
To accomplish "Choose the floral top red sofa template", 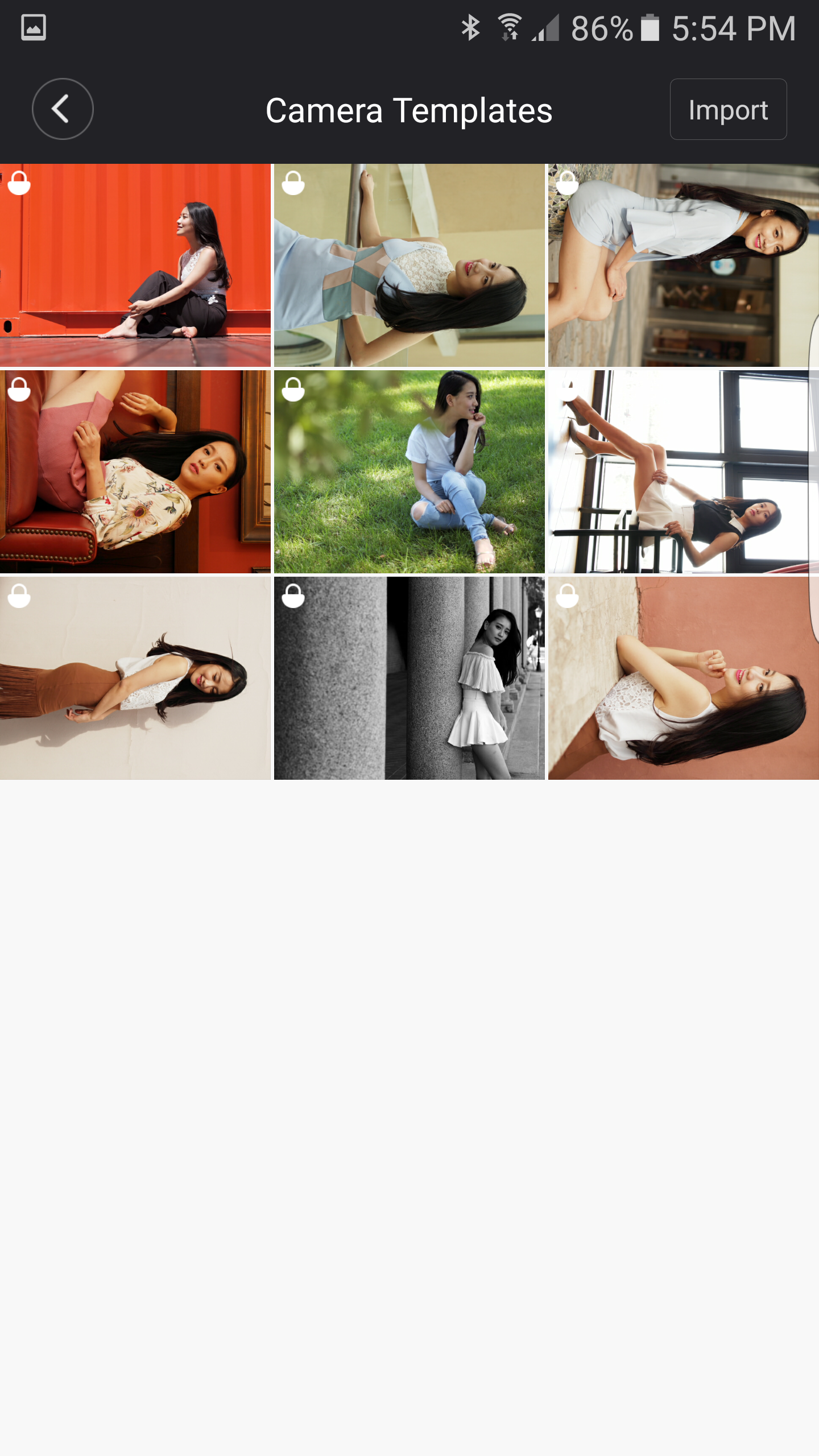I will pos(135,471).
